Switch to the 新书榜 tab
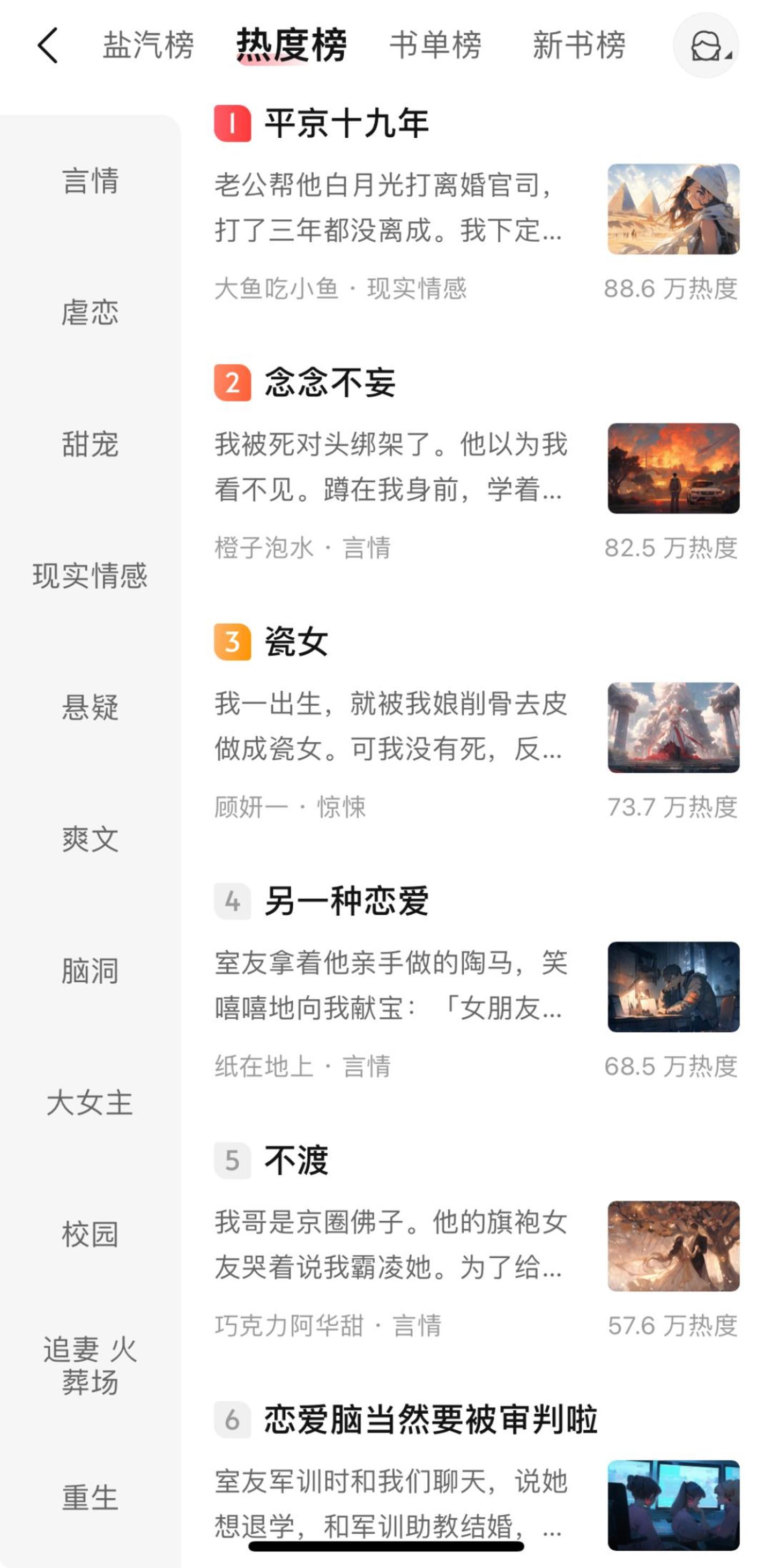This screenshot has height=1568, width=772. (x=579, y=45)
